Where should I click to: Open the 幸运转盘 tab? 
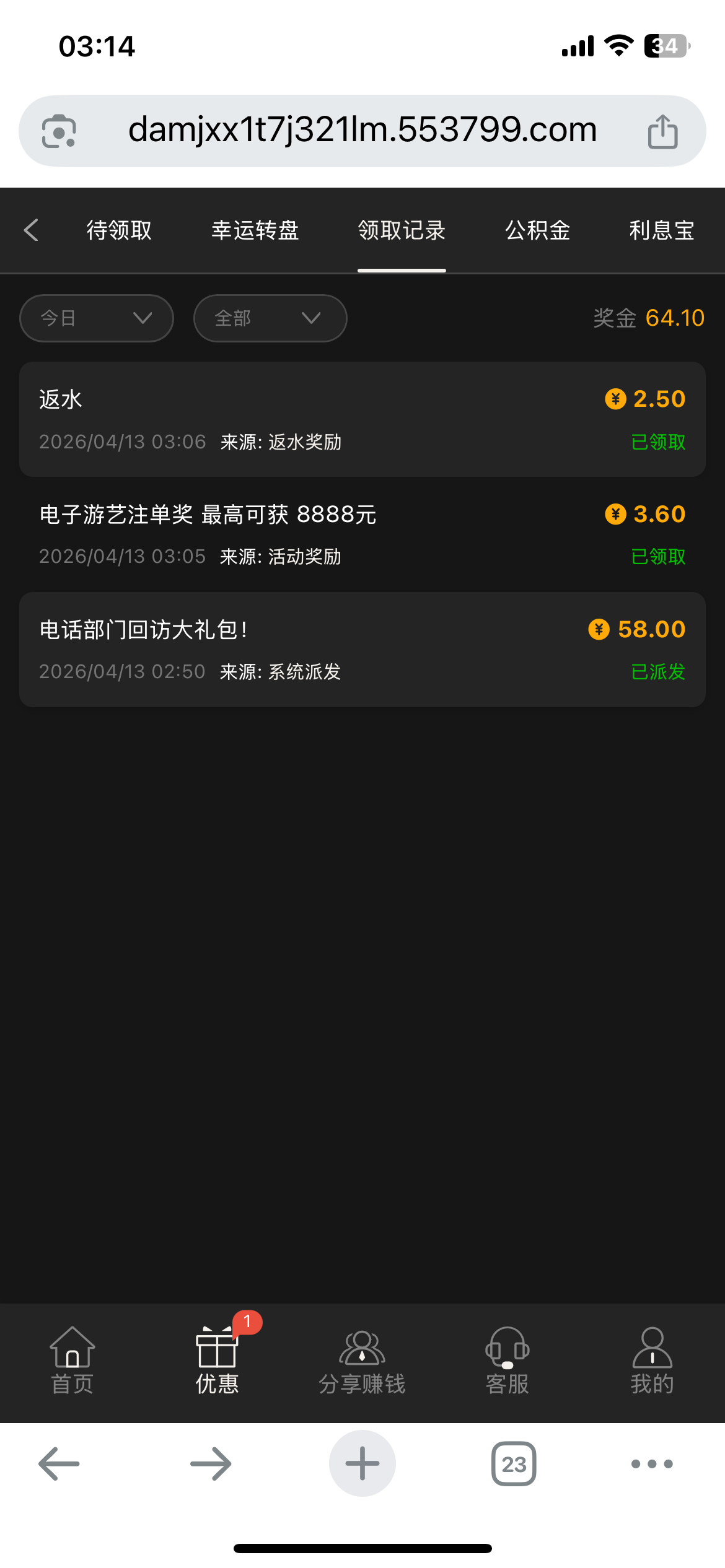pyautogui.click(x=255, y=230)
